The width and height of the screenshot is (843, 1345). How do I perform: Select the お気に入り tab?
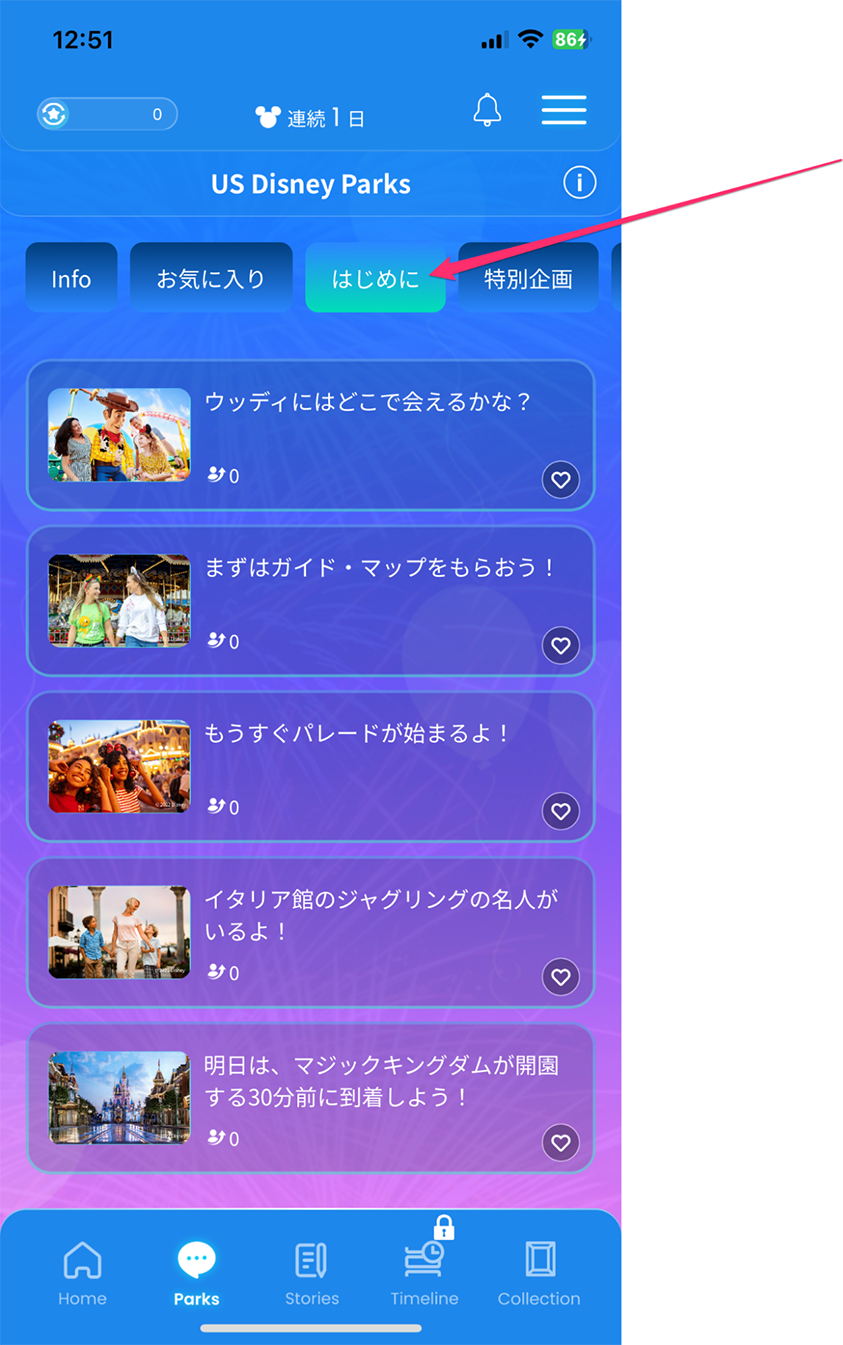(x=211, y=279)
